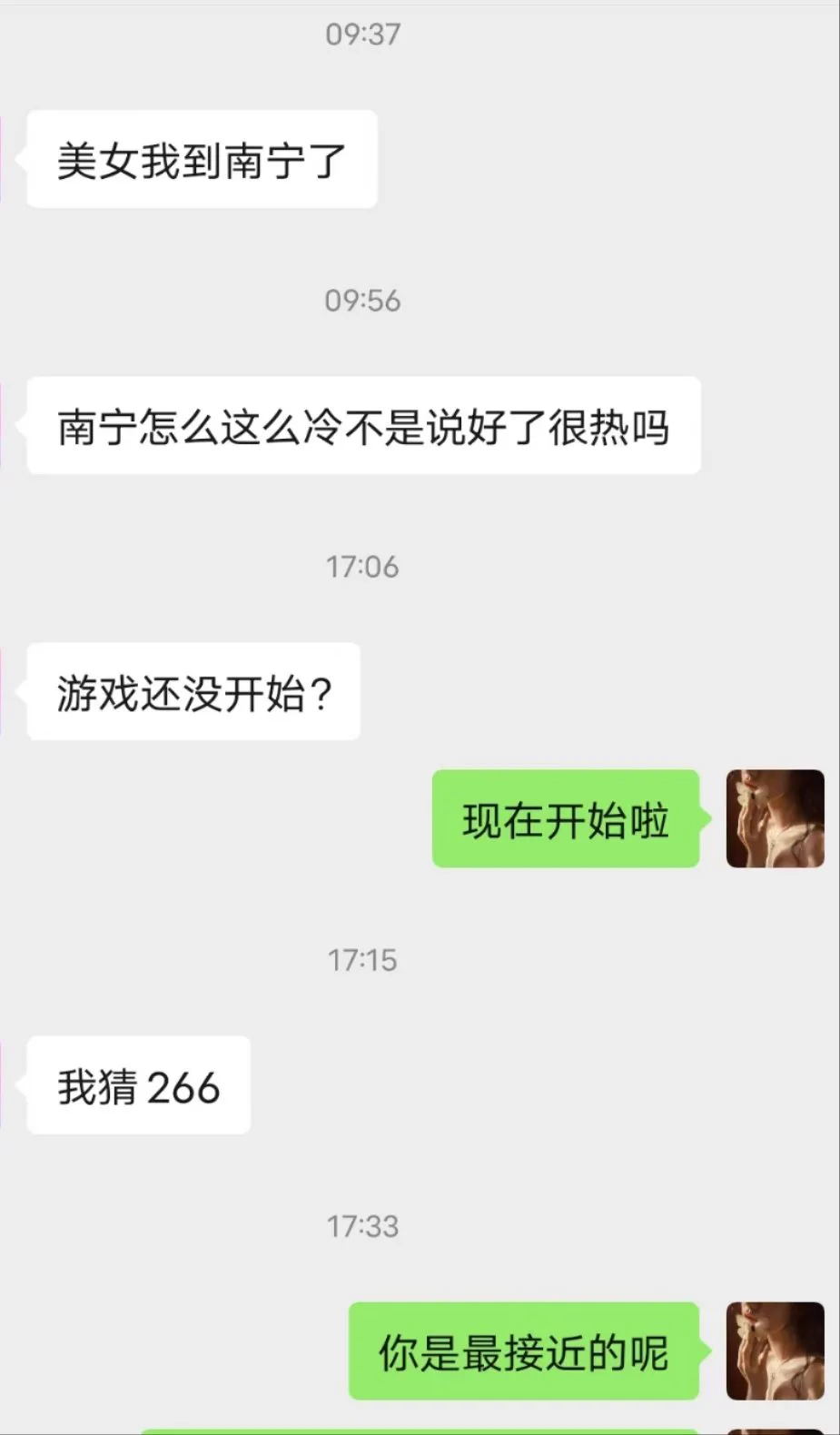
Task: Open sender's avatar beside 现在开始啦 message
Action: pyautogui.click(x=775, y=818)
